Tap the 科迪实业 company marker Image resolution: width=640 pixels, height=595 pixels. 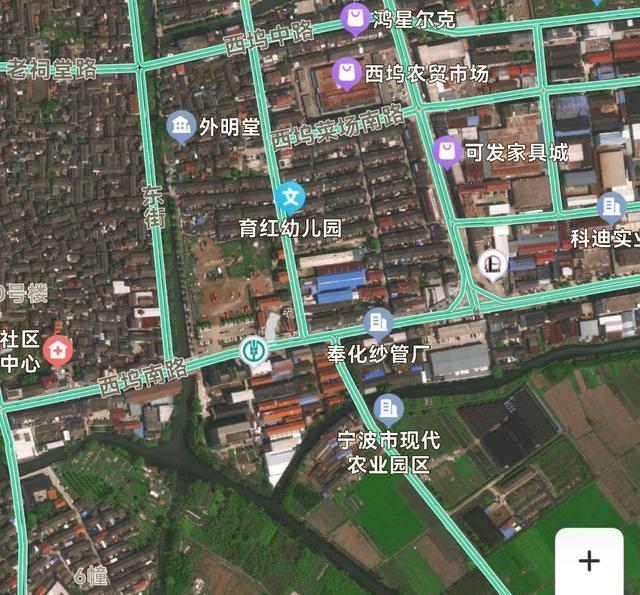(x=611, y=208)
